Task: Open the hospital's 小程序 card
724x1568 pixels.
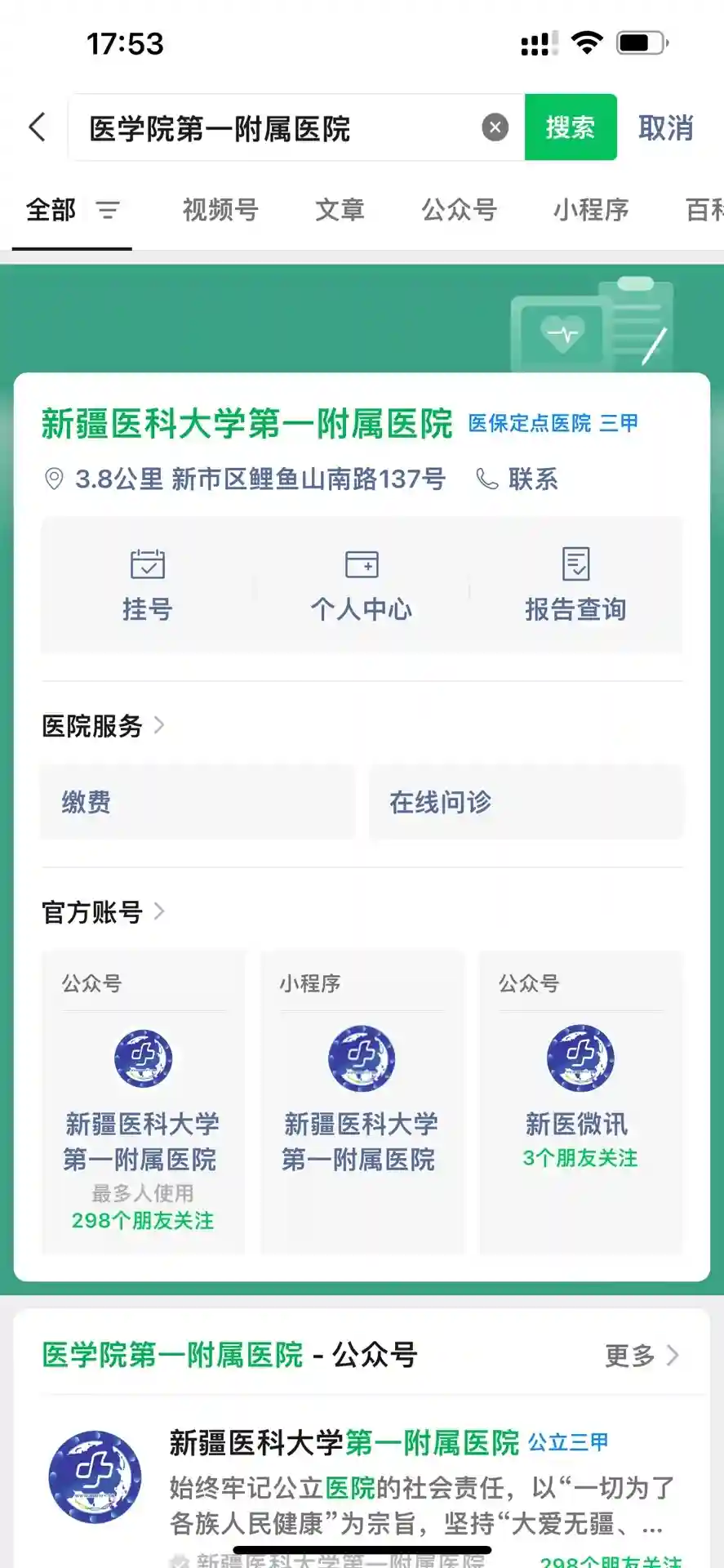Action: tap(362, 1102)
